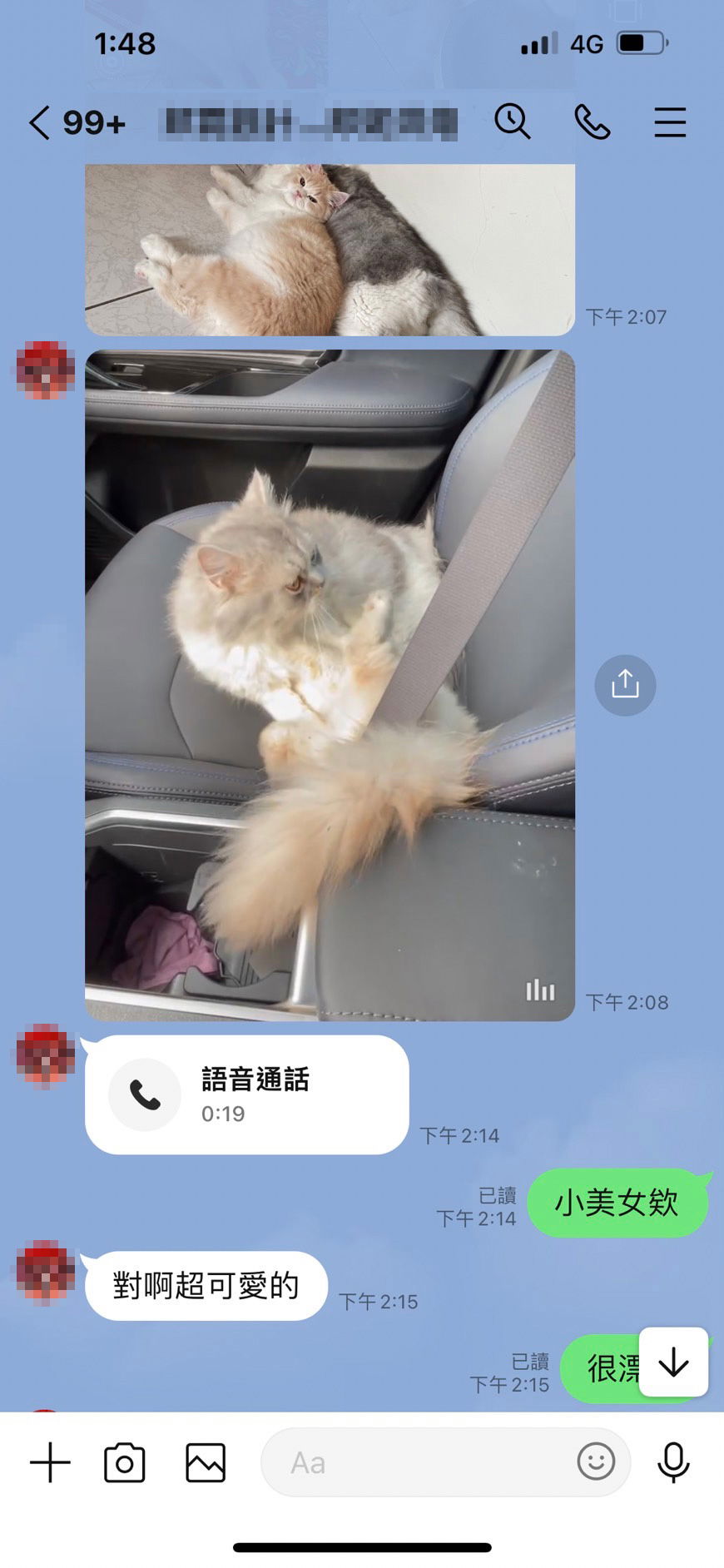Share the cat-in-car video
724x1568 pixels.
pos(625,685)
